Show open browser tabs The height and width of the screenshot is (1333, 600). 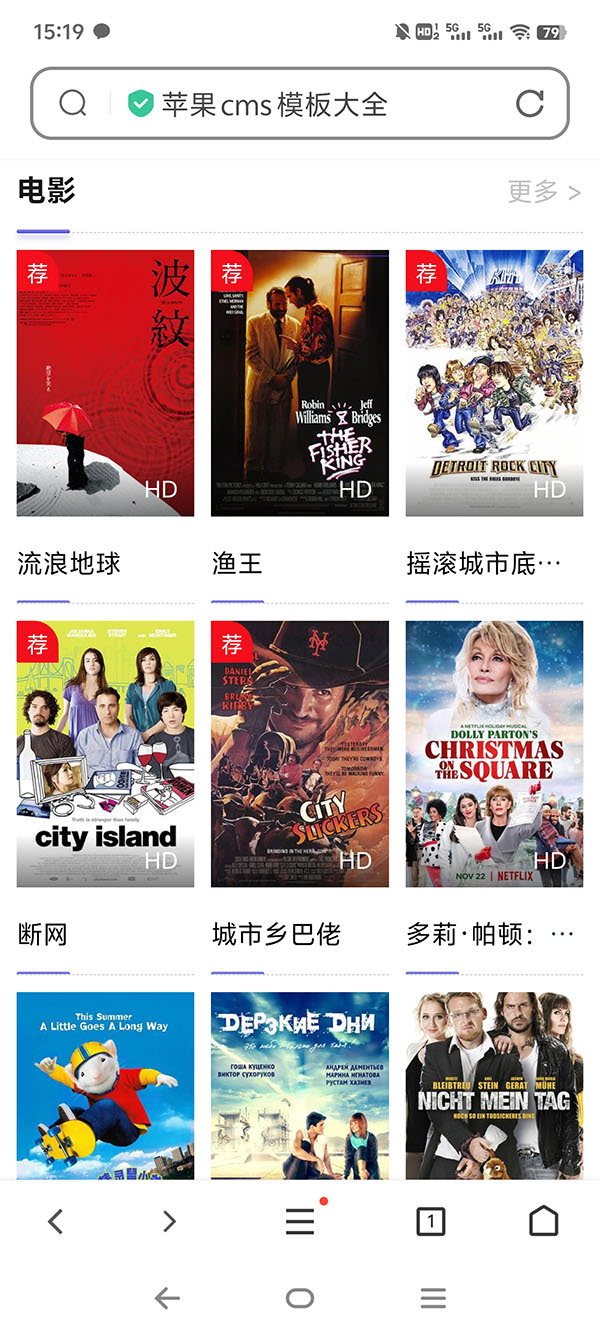pos(430,1221)
